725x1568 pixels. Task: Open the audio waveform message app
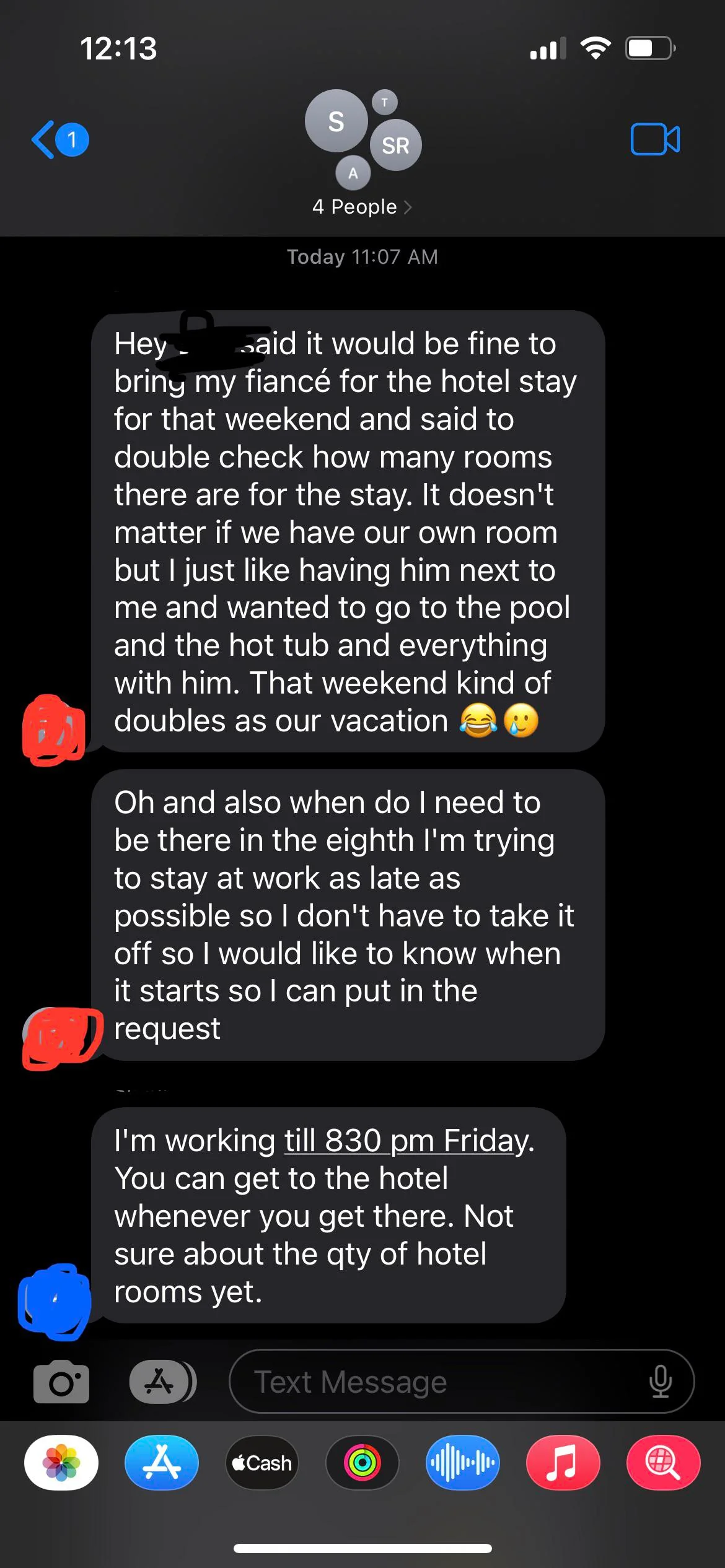(x=463, y=1463)
